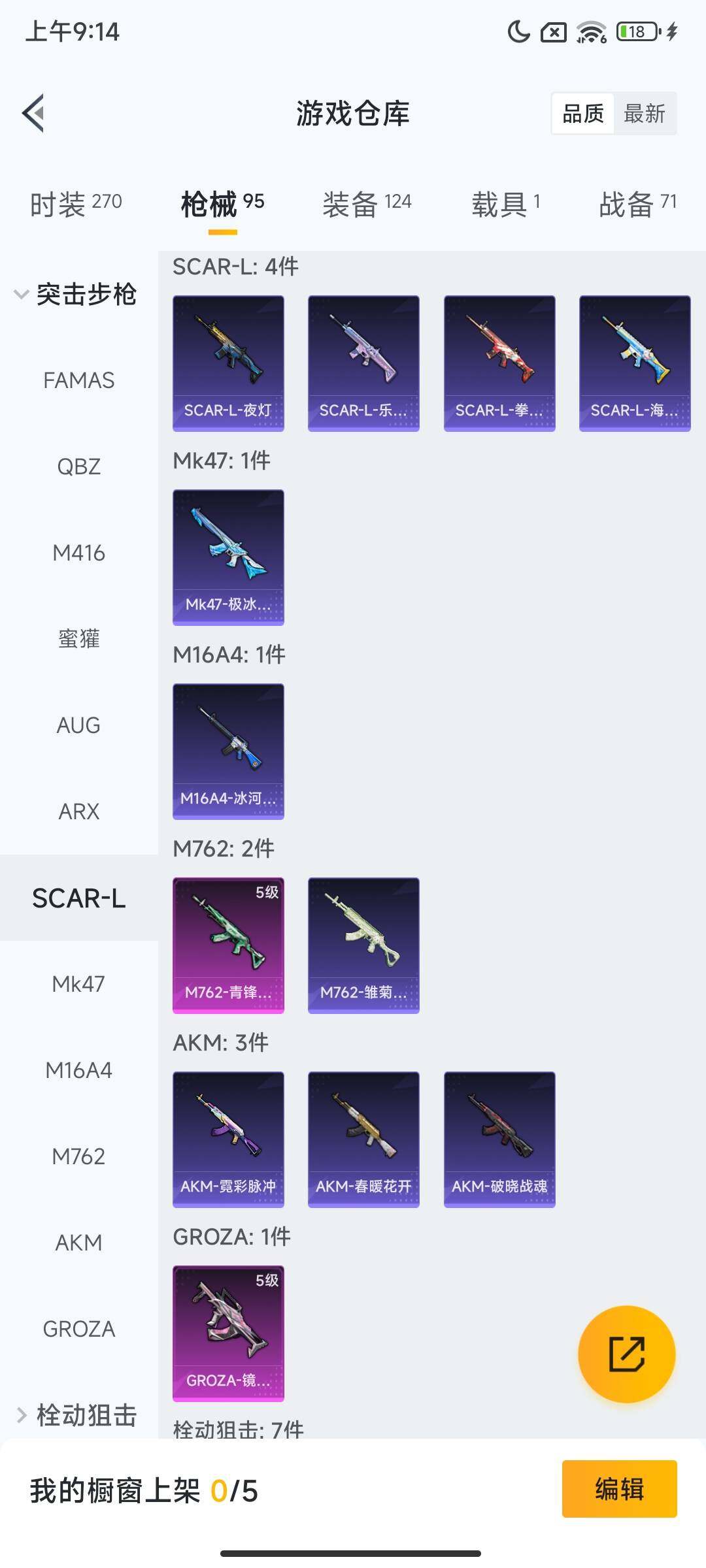Switch sorting to 品质
This screenshot has height=1568, width=706.
[x=584, y=113]
